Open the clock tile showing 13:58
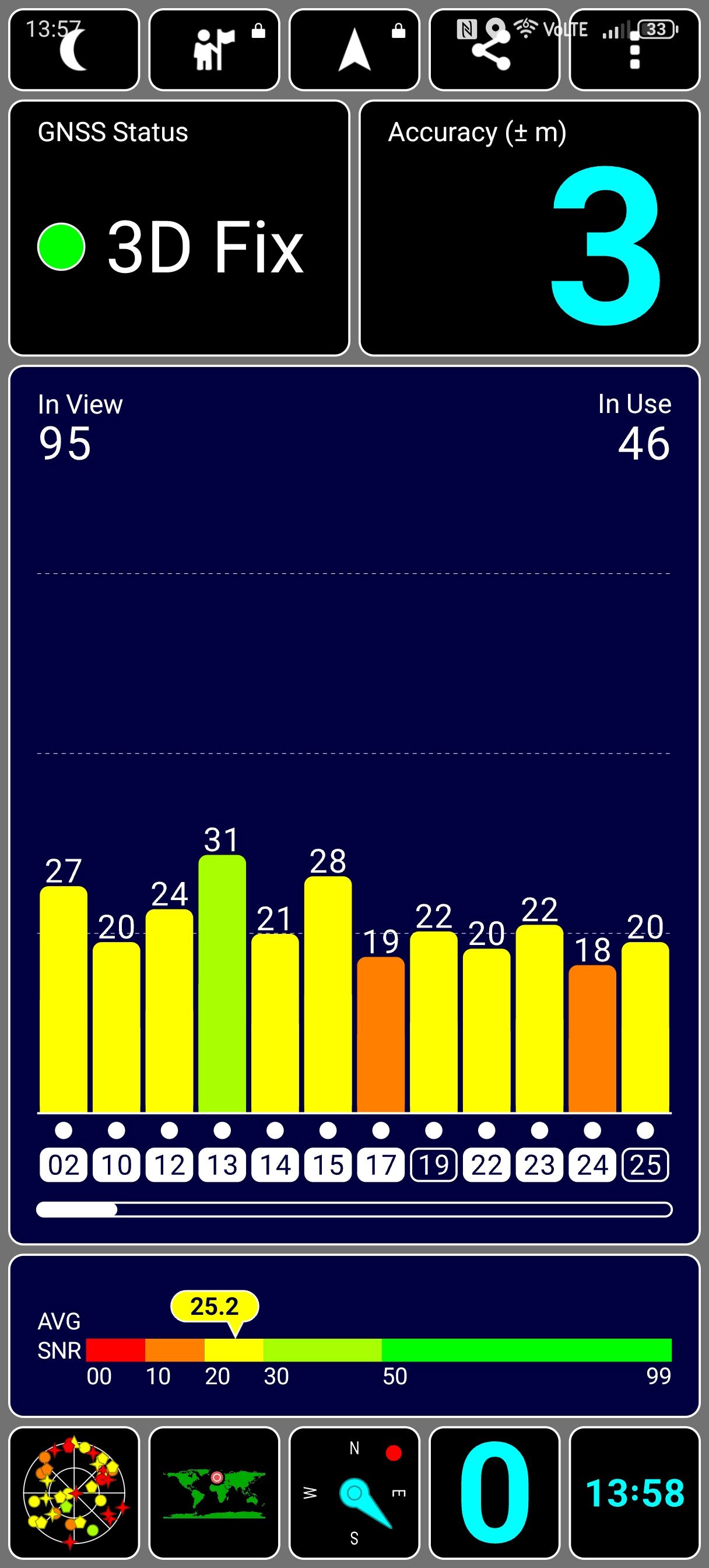The image size is (709, 1568). [634, 1493]
